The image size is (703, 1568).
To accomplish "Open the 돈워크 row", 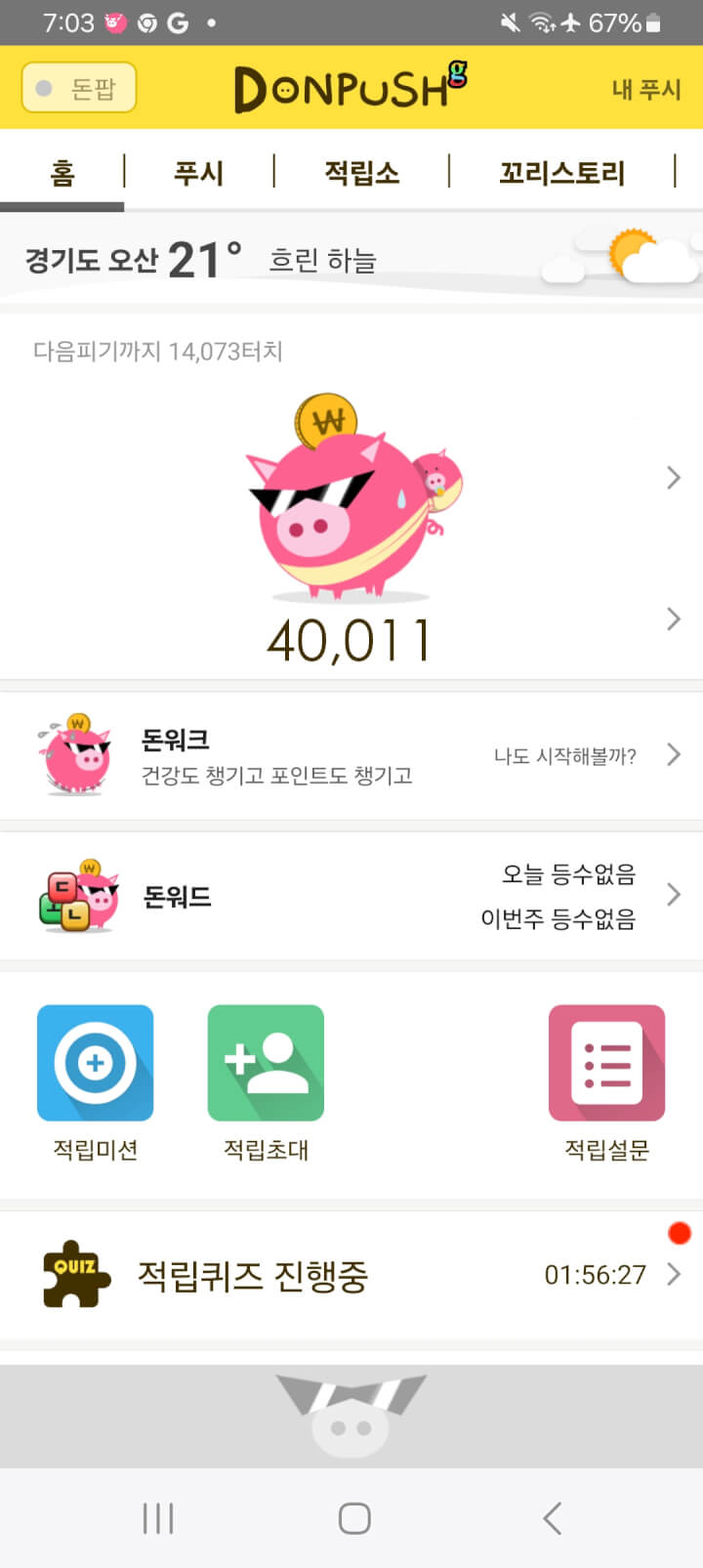I will pyautogui.click(x=351, y=755).
